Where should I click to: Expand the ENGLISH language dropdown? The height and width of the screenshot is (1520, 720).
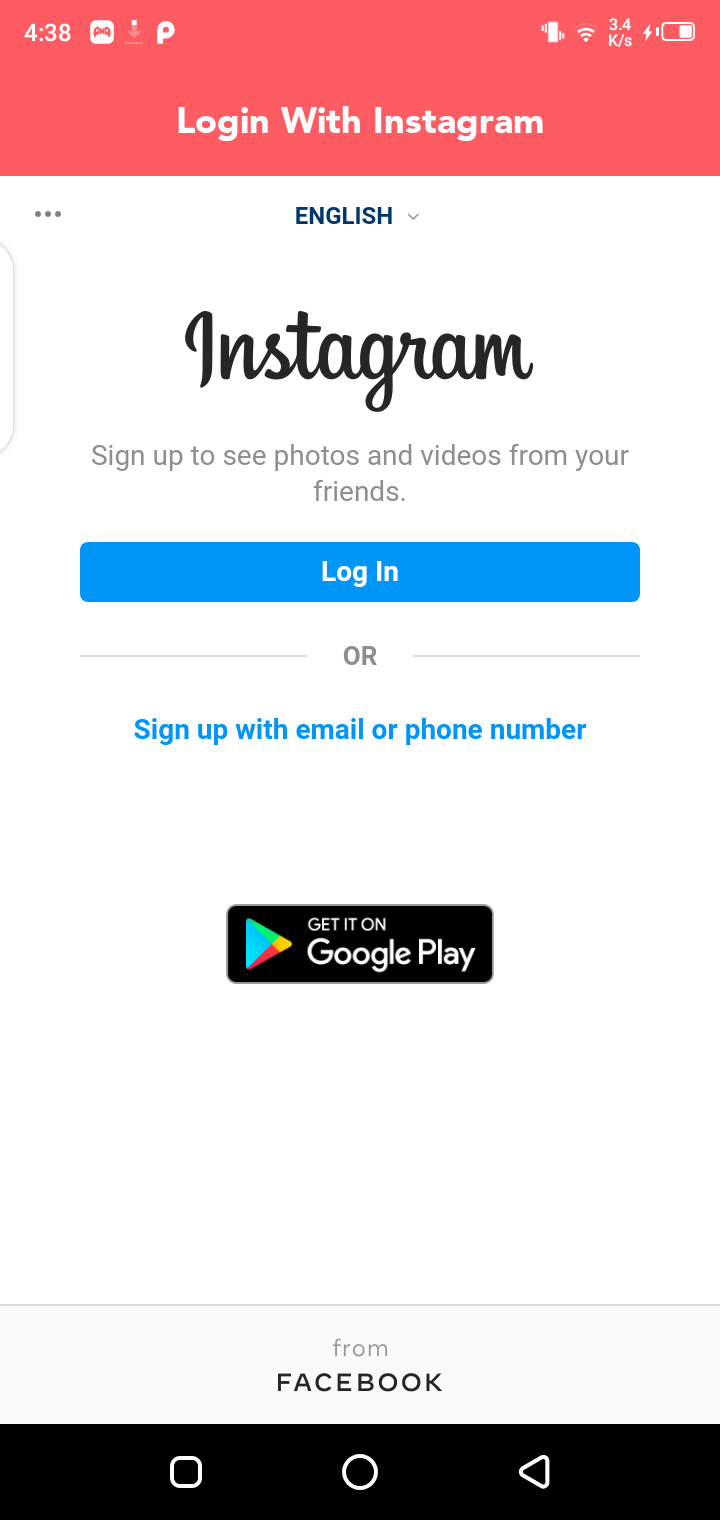click(357, 216)
